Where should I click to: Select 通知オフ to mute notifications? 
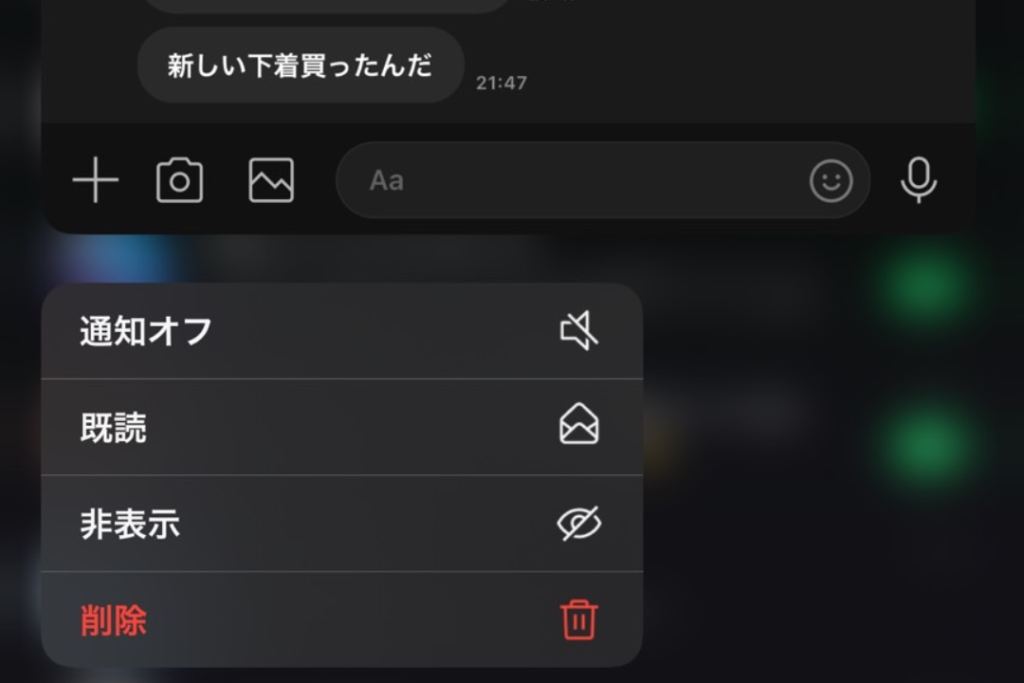pyautogui.click(x=340, y=331)
